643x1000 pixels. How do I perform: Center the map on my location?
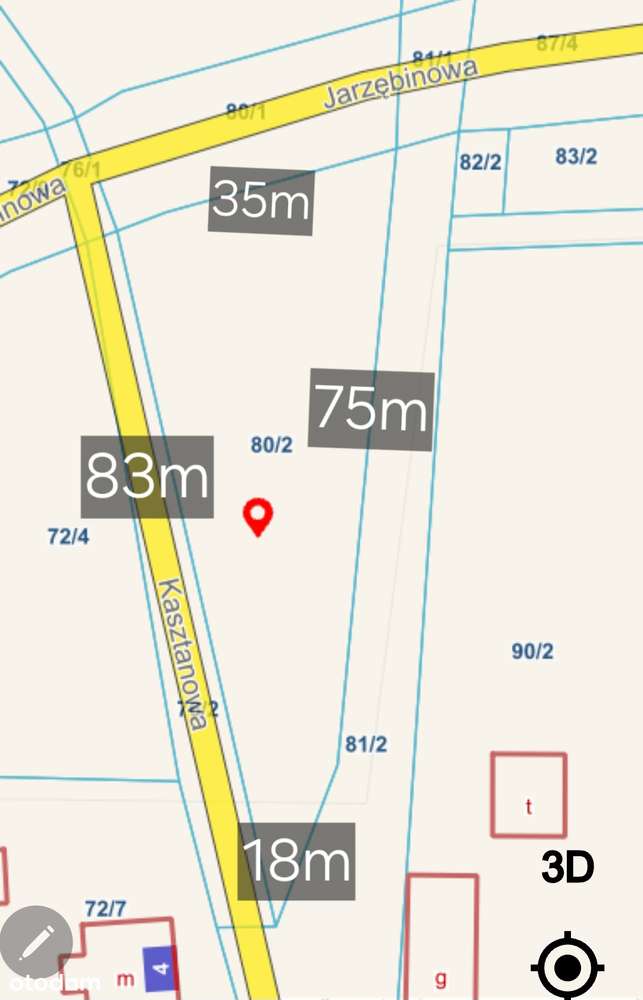[x=567, y=967]
